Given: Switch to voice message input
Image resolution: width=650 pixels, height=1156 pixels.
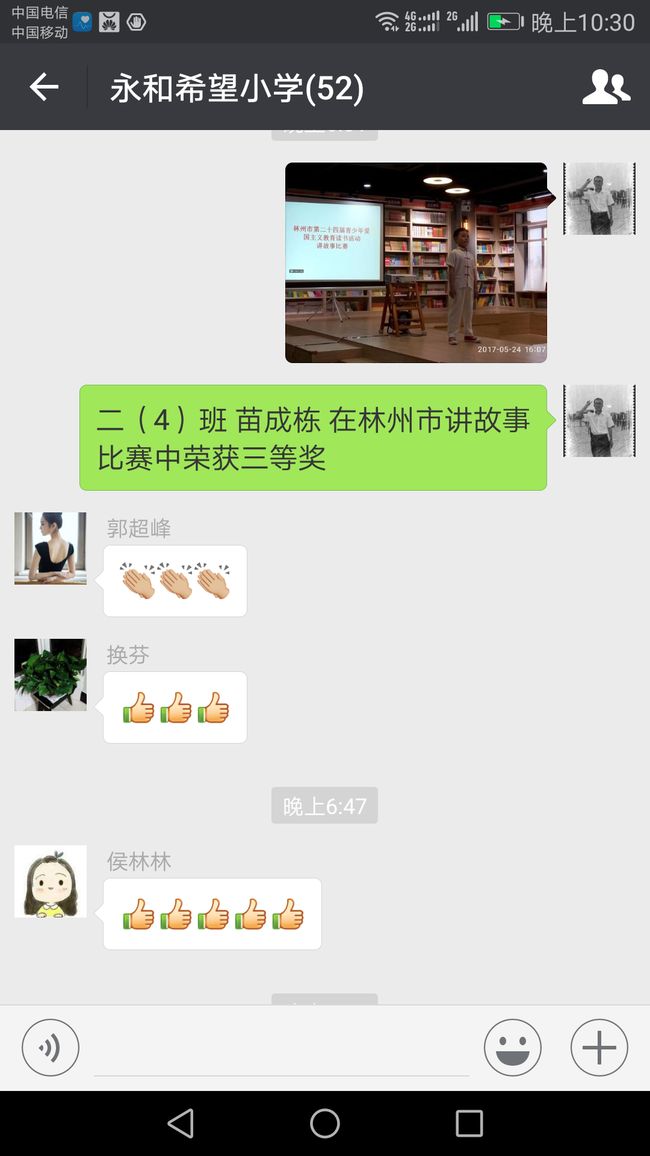Looking at the screenshot, I should 50,1047.
